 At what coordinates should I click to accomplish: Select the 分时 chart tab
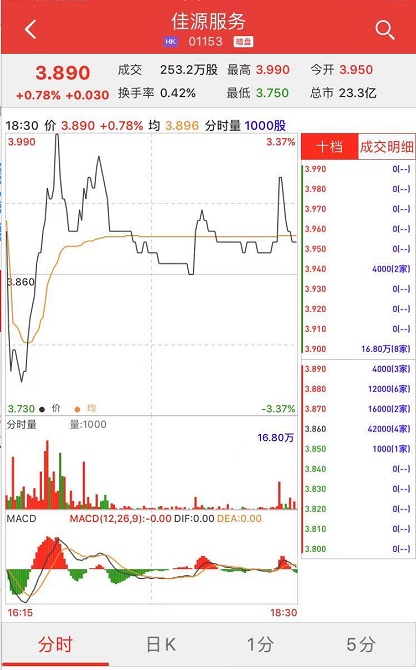point(55,644)
